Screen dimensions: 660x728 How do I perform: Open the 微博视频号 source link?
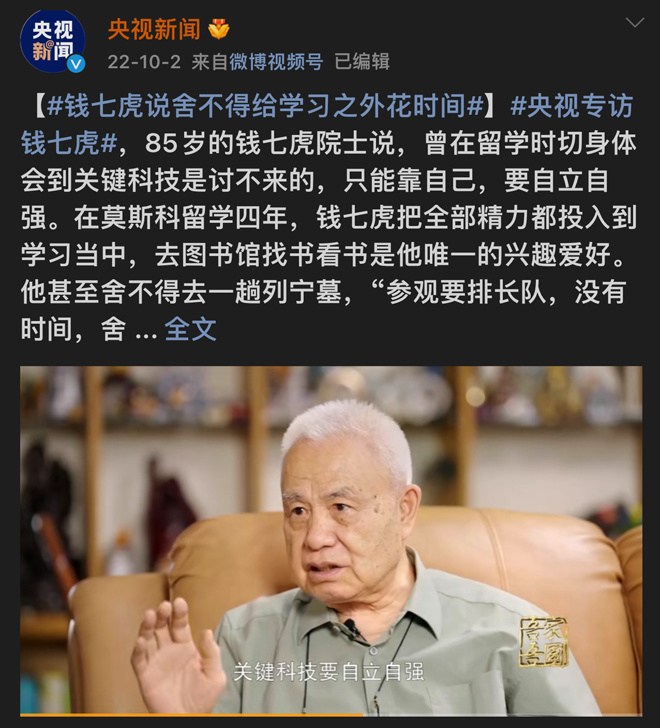(276, 62)
